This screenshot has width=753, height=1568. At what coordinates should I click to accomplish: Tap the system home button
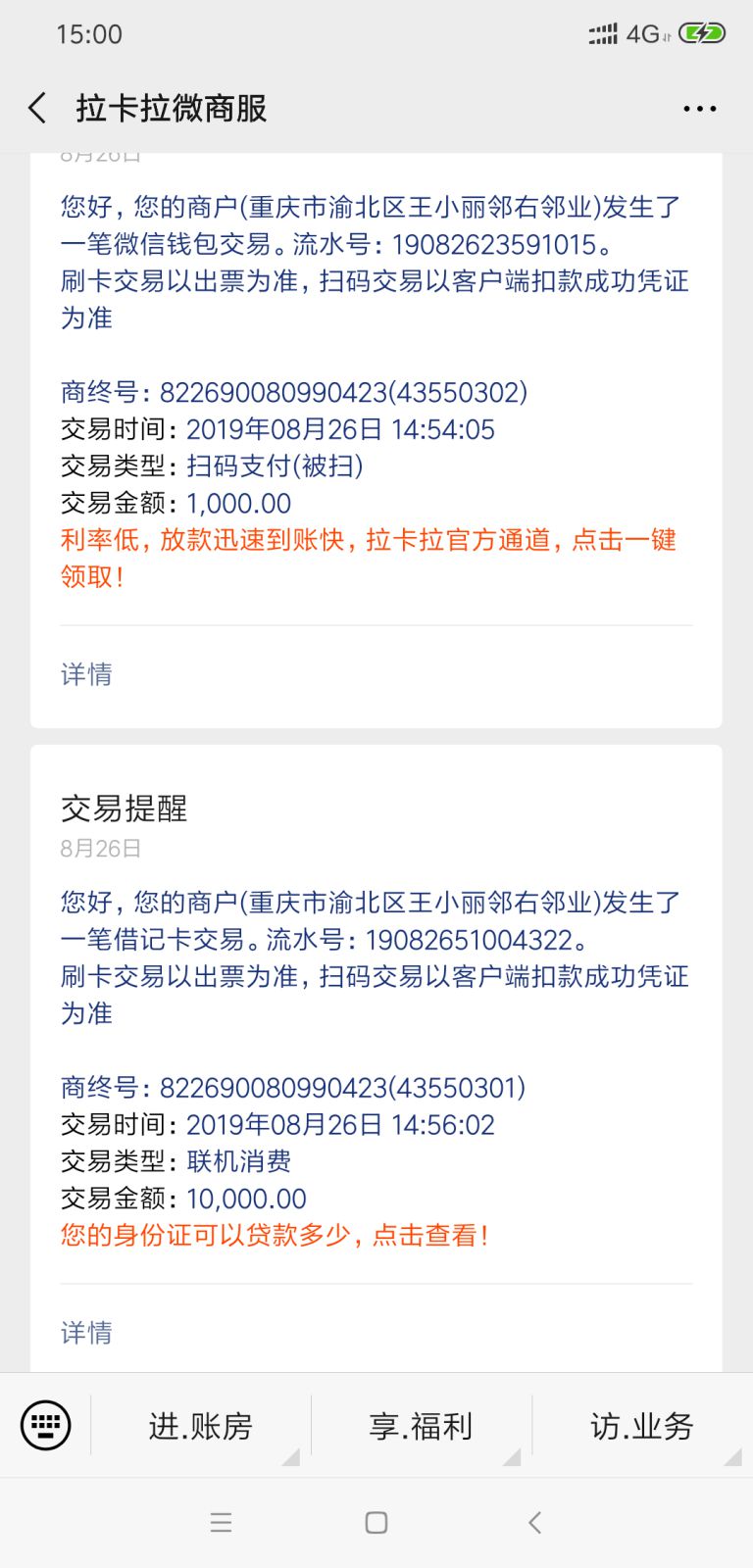tap(376, 1522)
